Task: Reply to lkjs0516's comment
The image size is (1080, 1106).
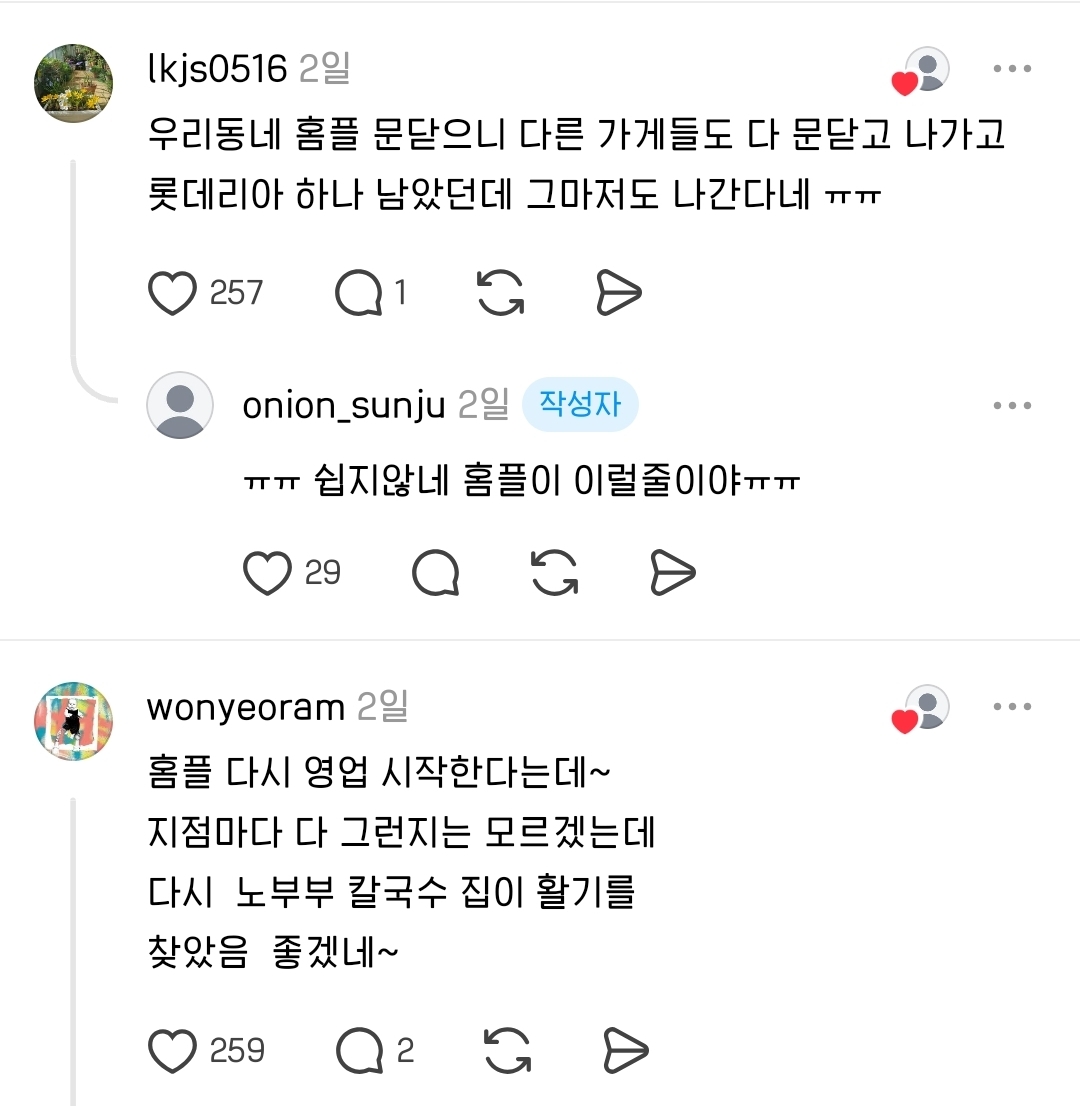Action: (x=359, y=293)
